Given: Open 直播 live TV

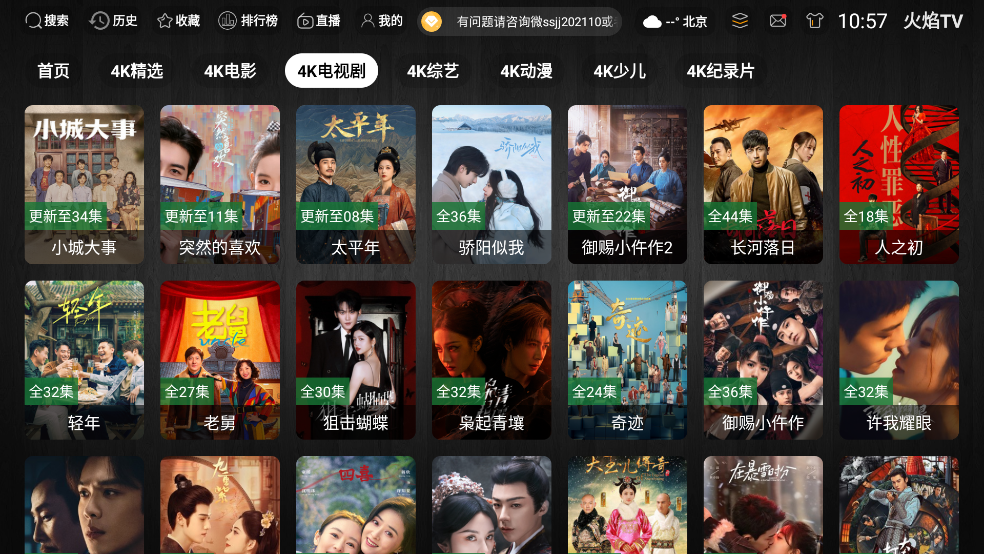Looking at the screenshot, I should pyautogui.click(x=318, y=21).
